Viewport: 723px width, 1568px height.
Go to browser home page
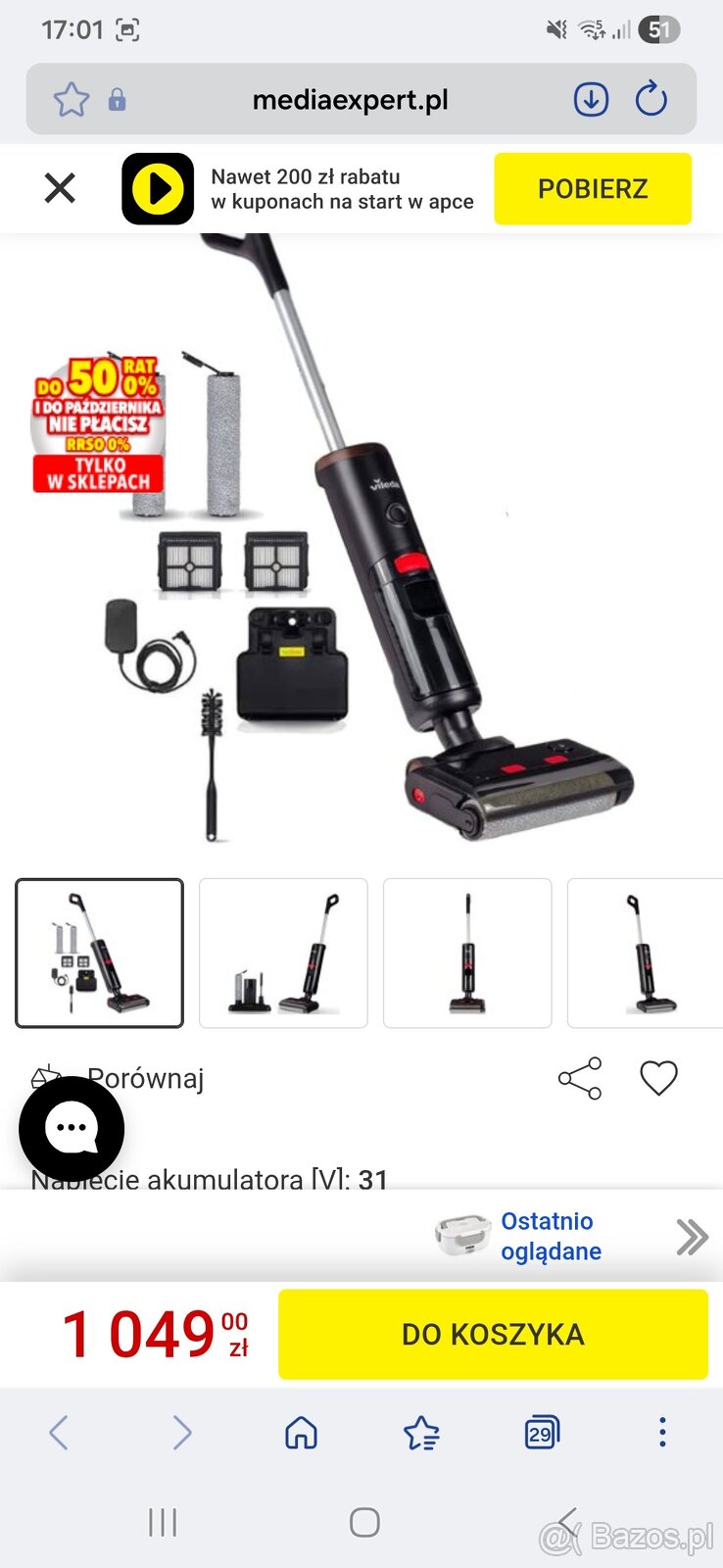301,1433
